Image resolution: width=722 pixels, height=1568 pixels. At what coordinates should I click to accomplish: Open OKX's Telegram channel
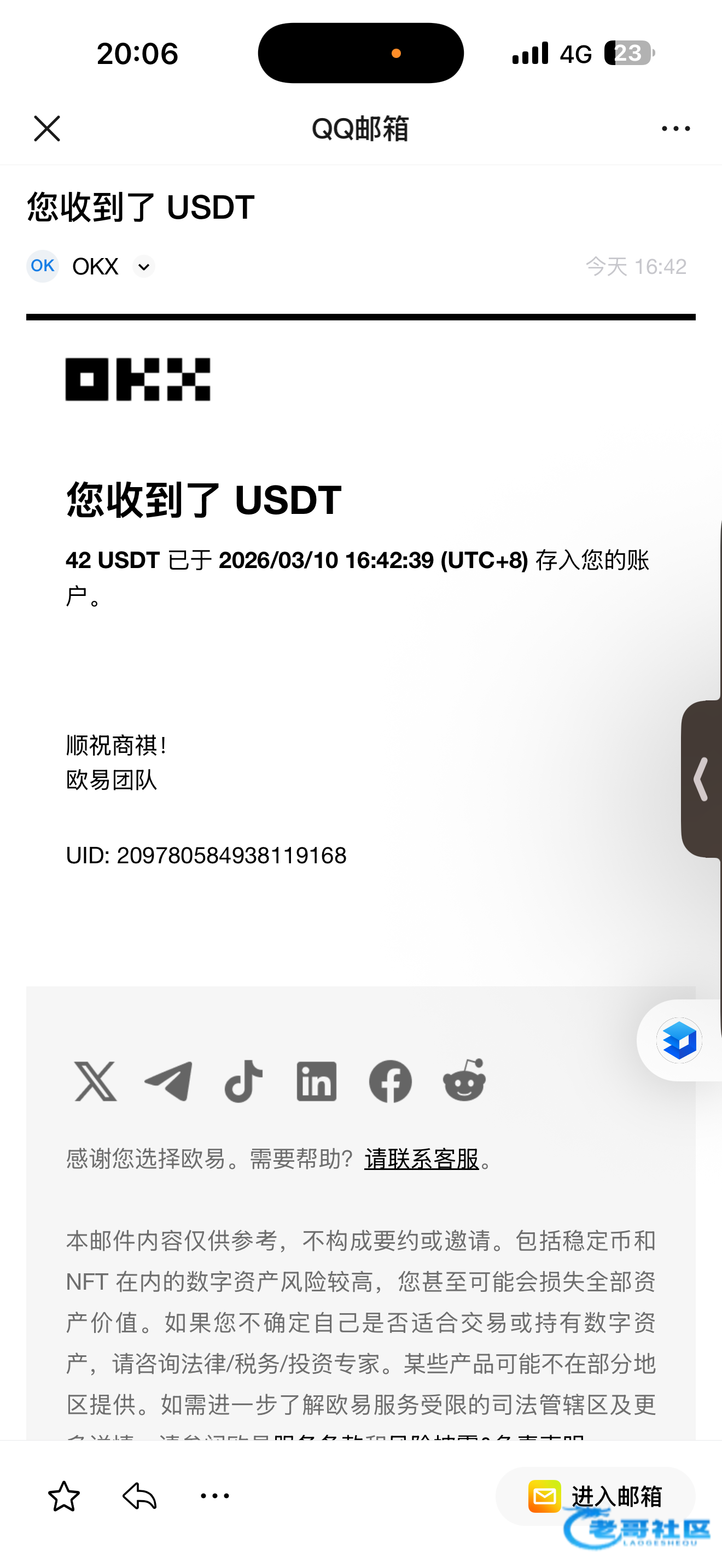pos(168,1081)
